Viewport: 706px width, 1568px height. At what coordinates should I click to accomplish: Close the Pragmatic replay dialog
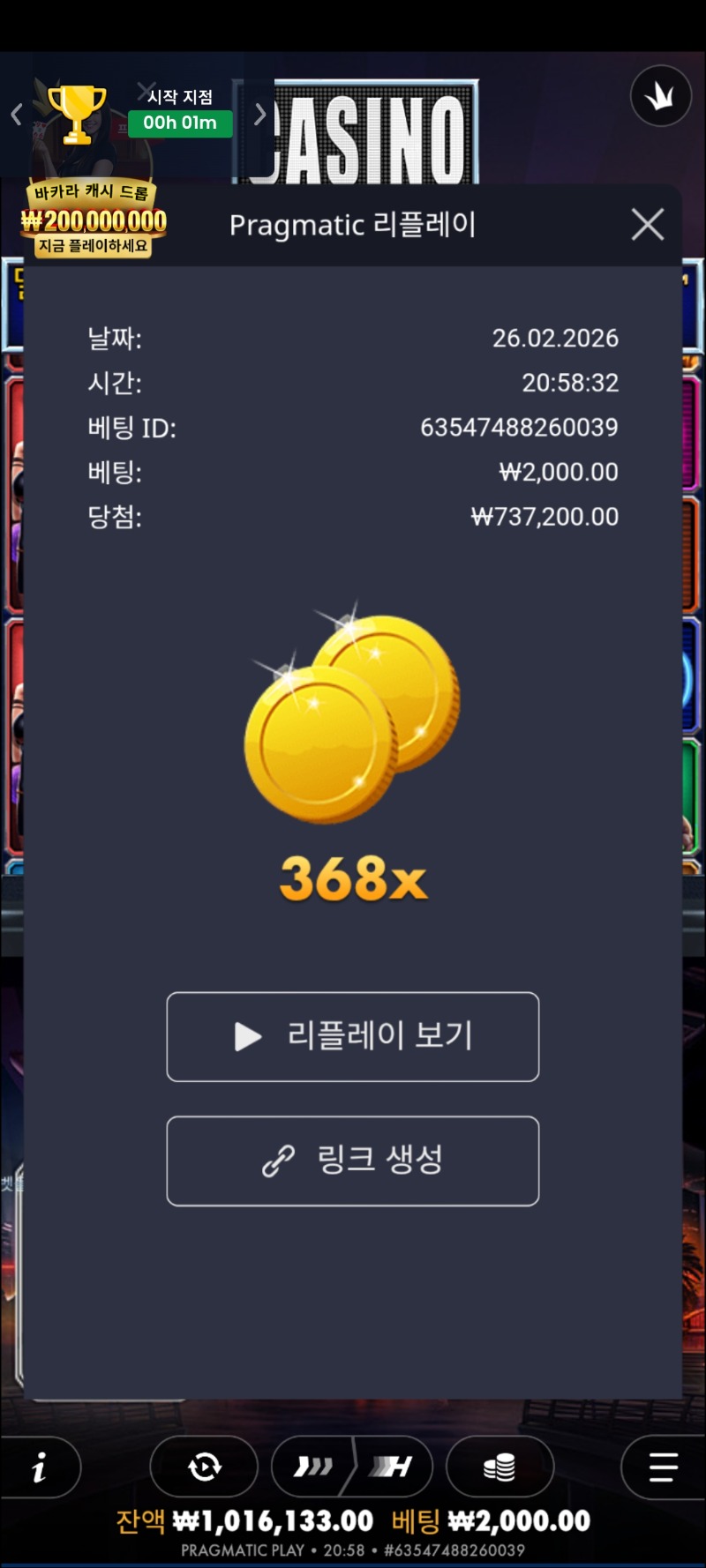[648, 225]
